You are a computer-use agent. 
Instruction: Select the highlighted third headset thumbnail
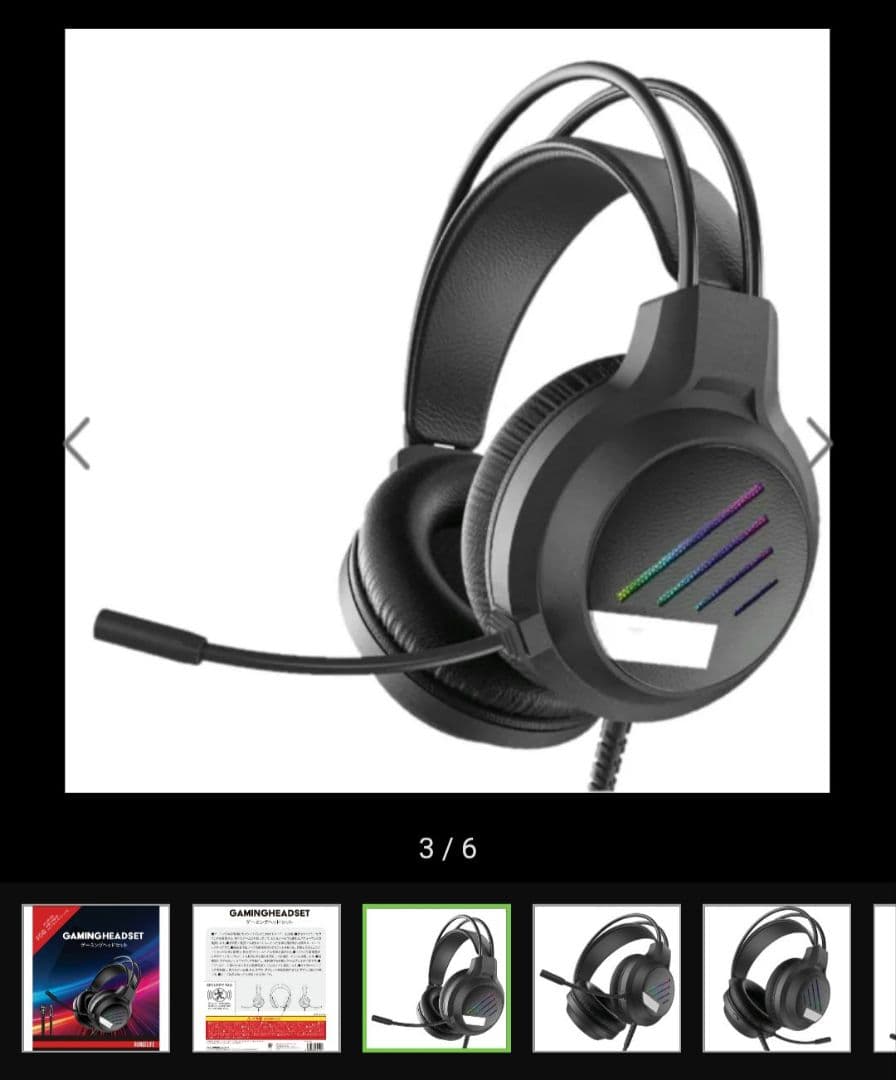tap(436, 978)
